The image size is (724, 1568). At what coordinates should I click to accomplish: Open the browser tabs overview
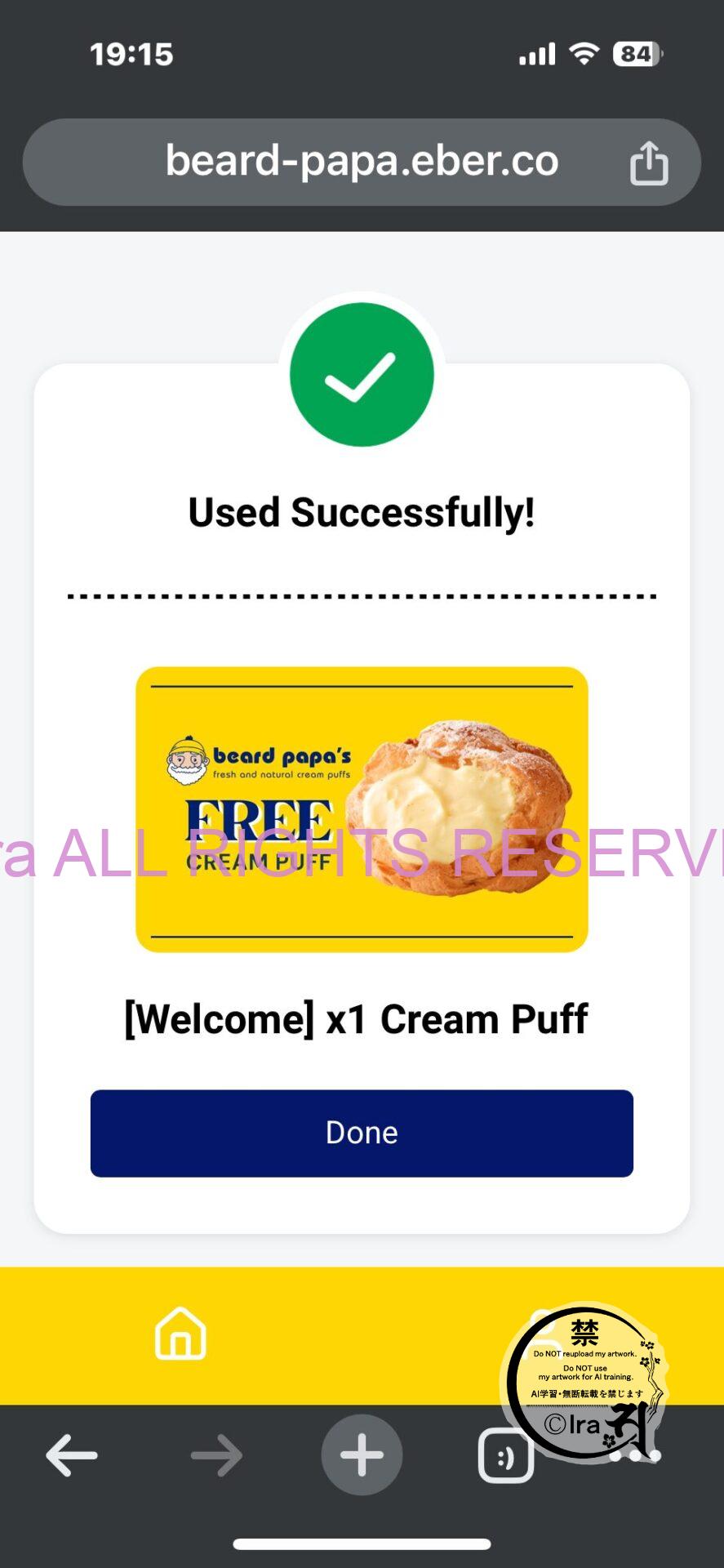coord(505,1456)
